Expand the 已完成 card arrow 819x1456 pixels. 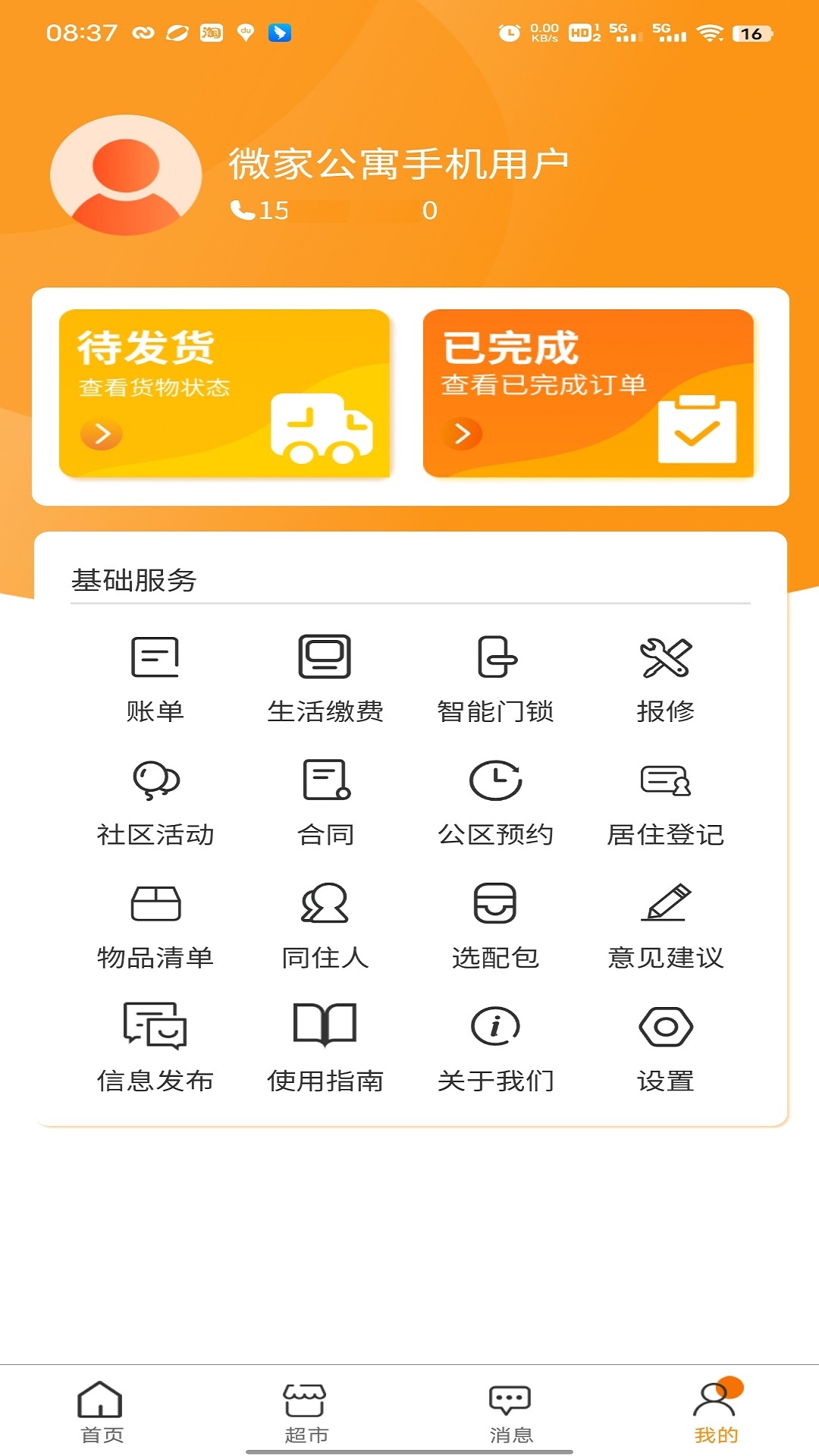(463, 434)
